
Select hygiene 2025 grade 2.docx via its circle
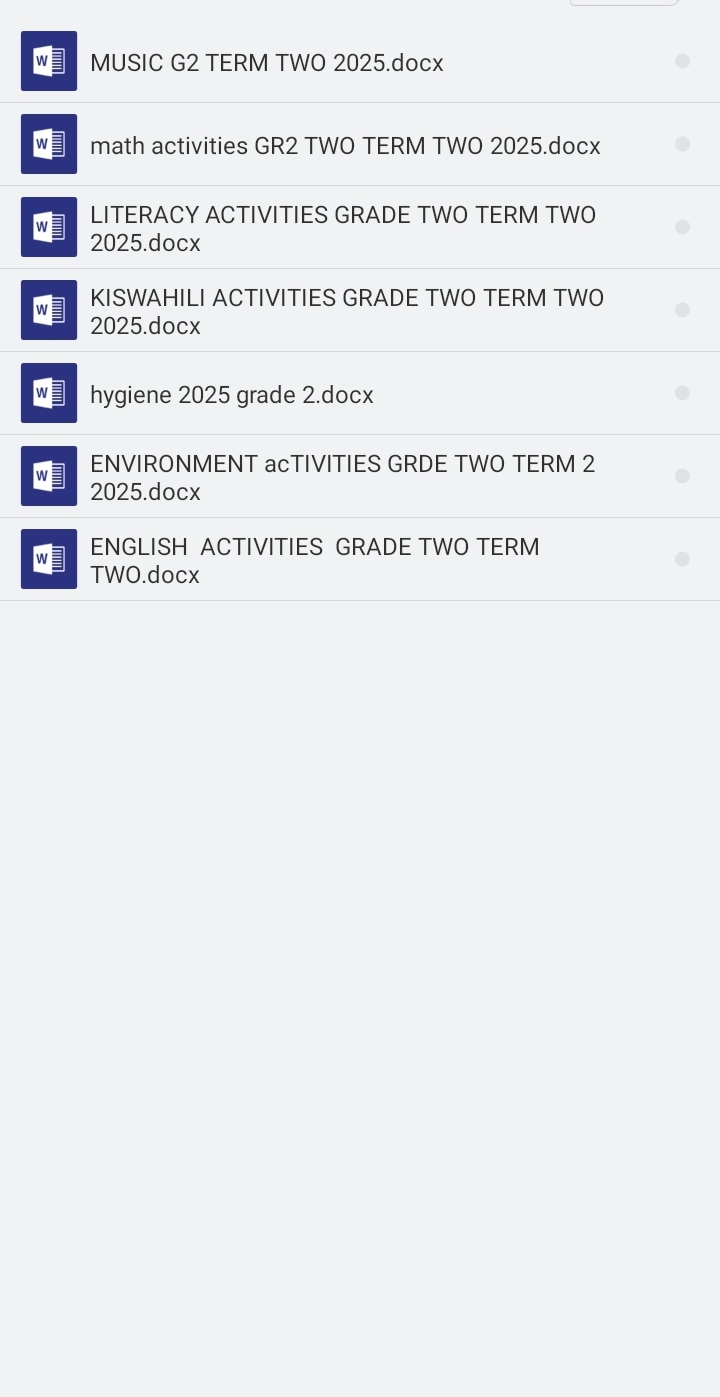point(683,392)
